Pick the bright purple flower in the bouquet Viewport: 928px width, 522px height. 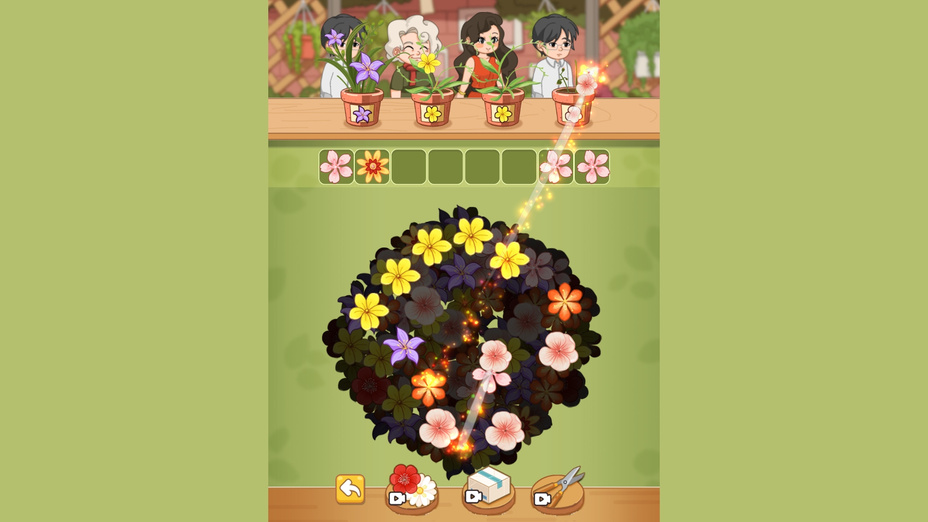tap(403, 346)
